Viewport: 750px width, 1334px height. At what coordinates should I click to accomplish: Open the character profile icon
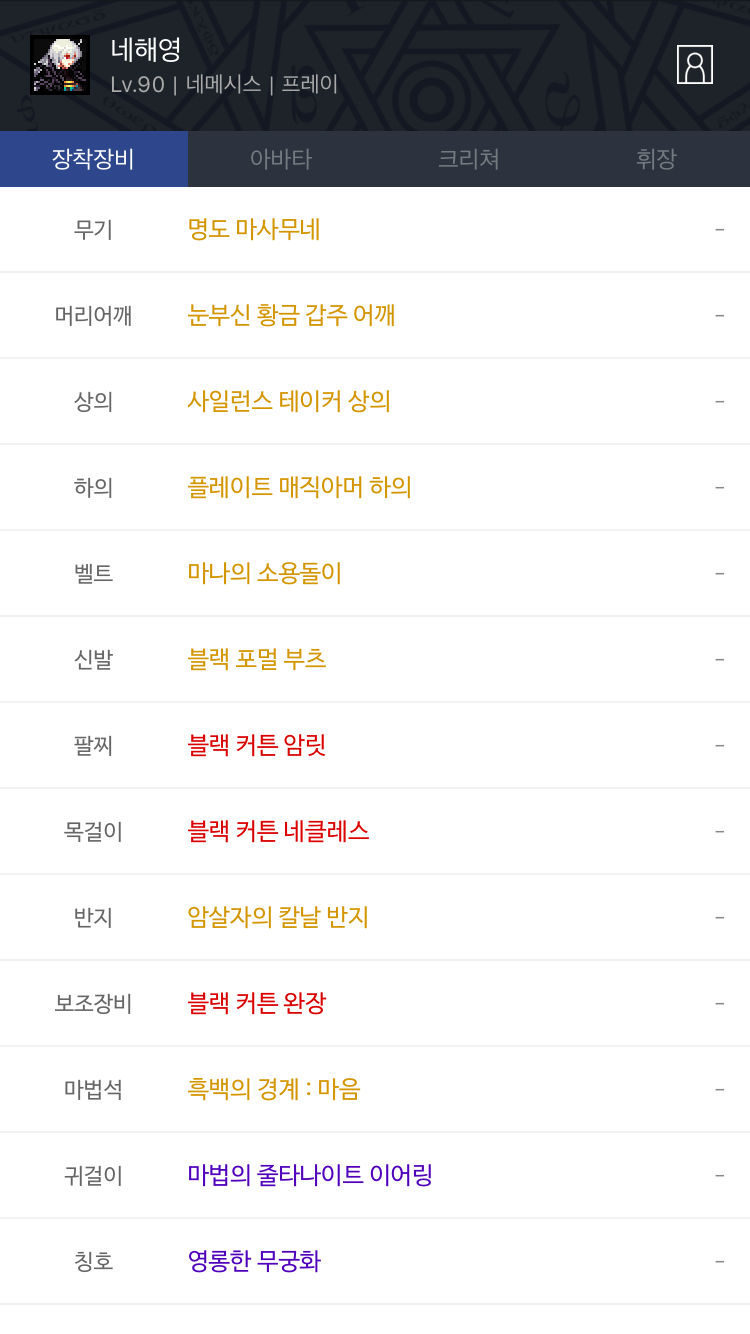(x=694, y=65)
